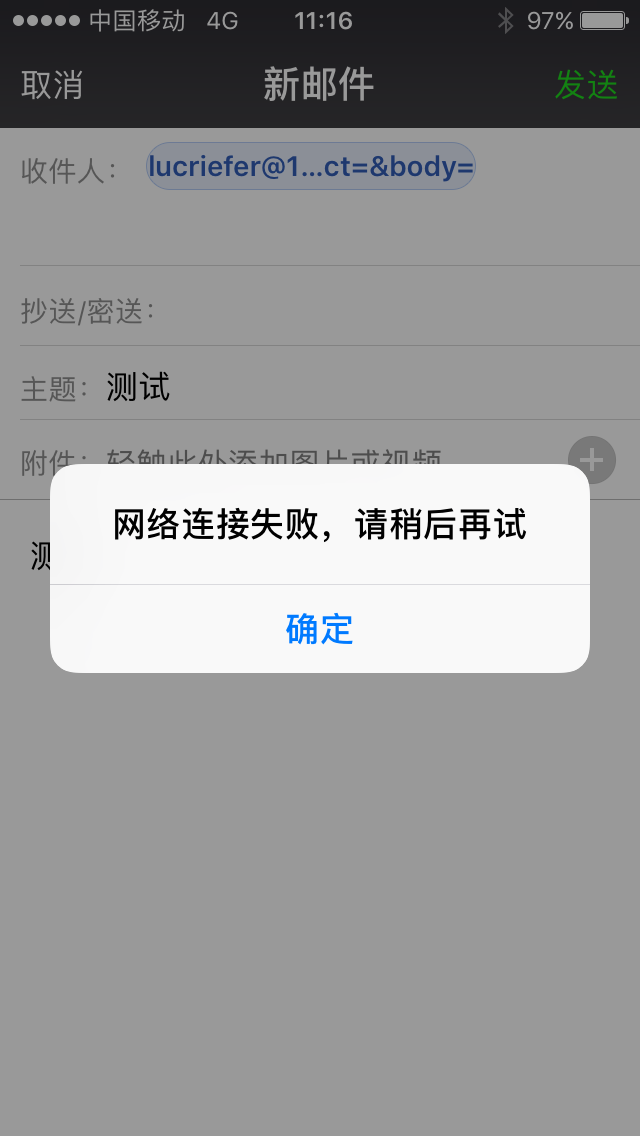640x1136 pixels.
Task: Add an attachment with the plus icon
Action: [x=591, y=460]
